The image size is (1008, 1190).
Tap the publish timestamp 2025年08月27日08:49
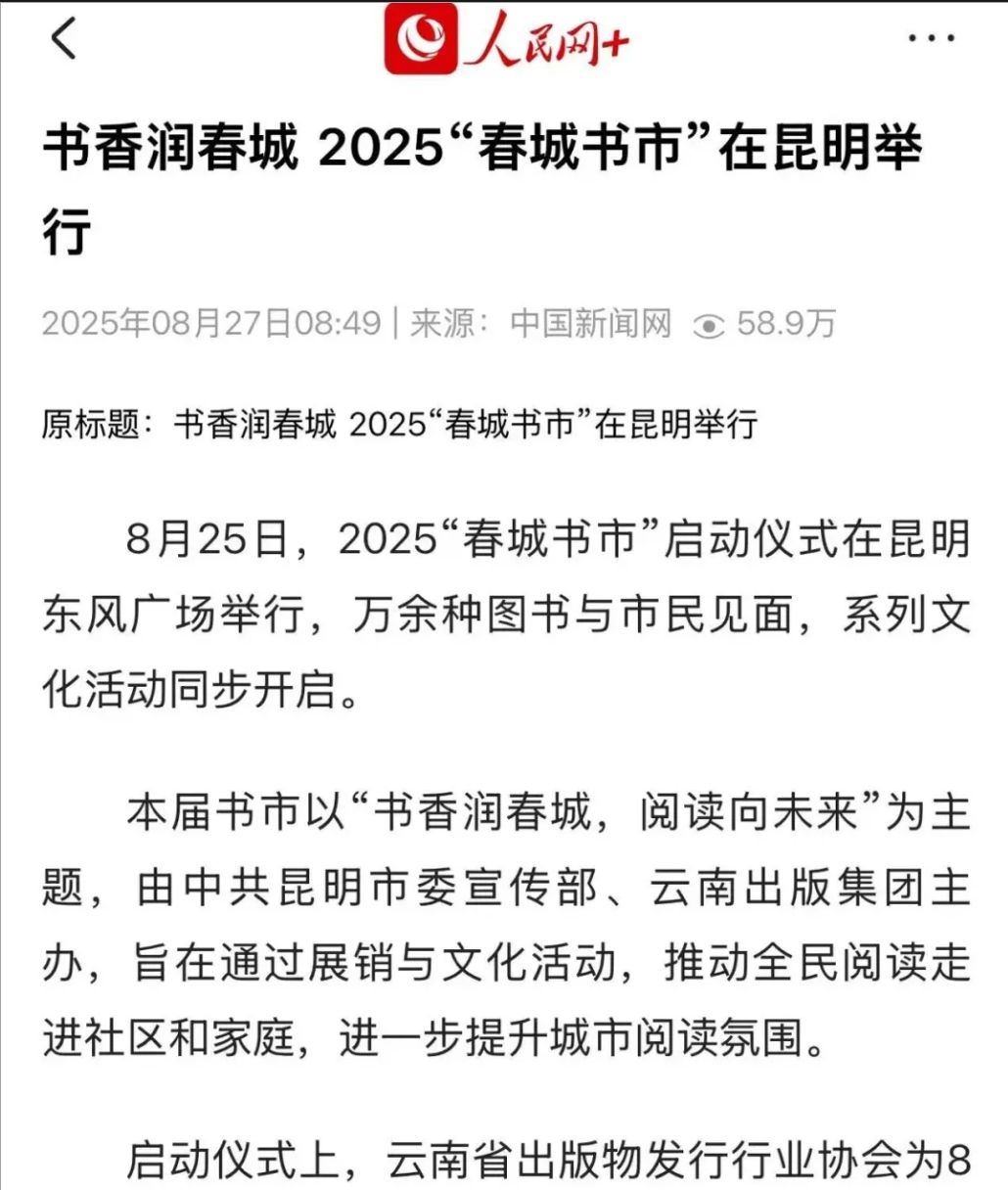[210, 324]
